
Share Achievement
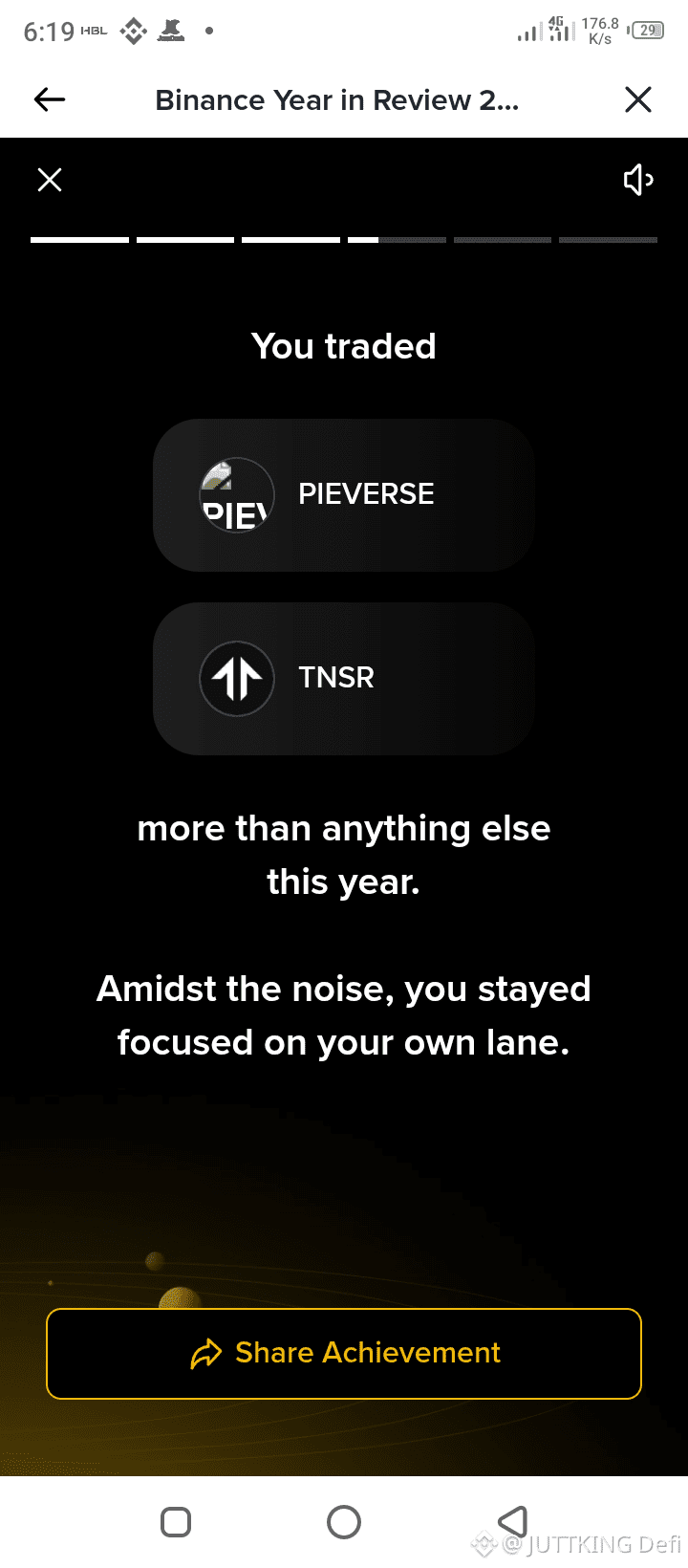click(x=344, y=1353)
